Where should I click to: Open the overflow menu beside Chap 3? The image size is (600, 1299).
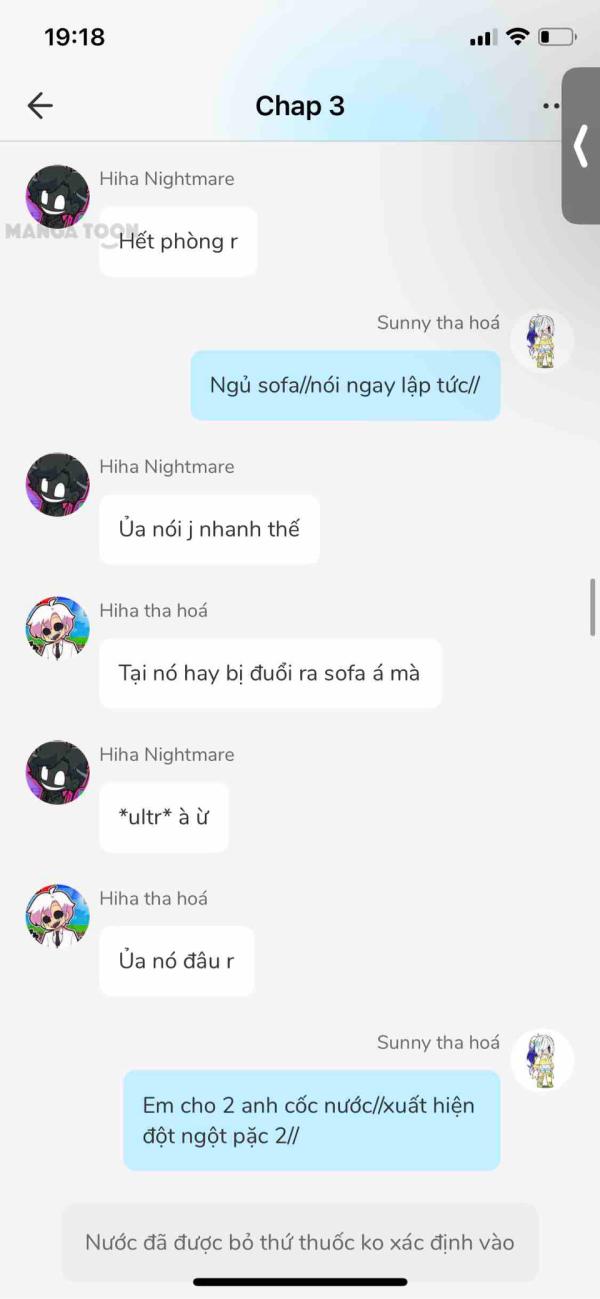[x=550, y=106]
